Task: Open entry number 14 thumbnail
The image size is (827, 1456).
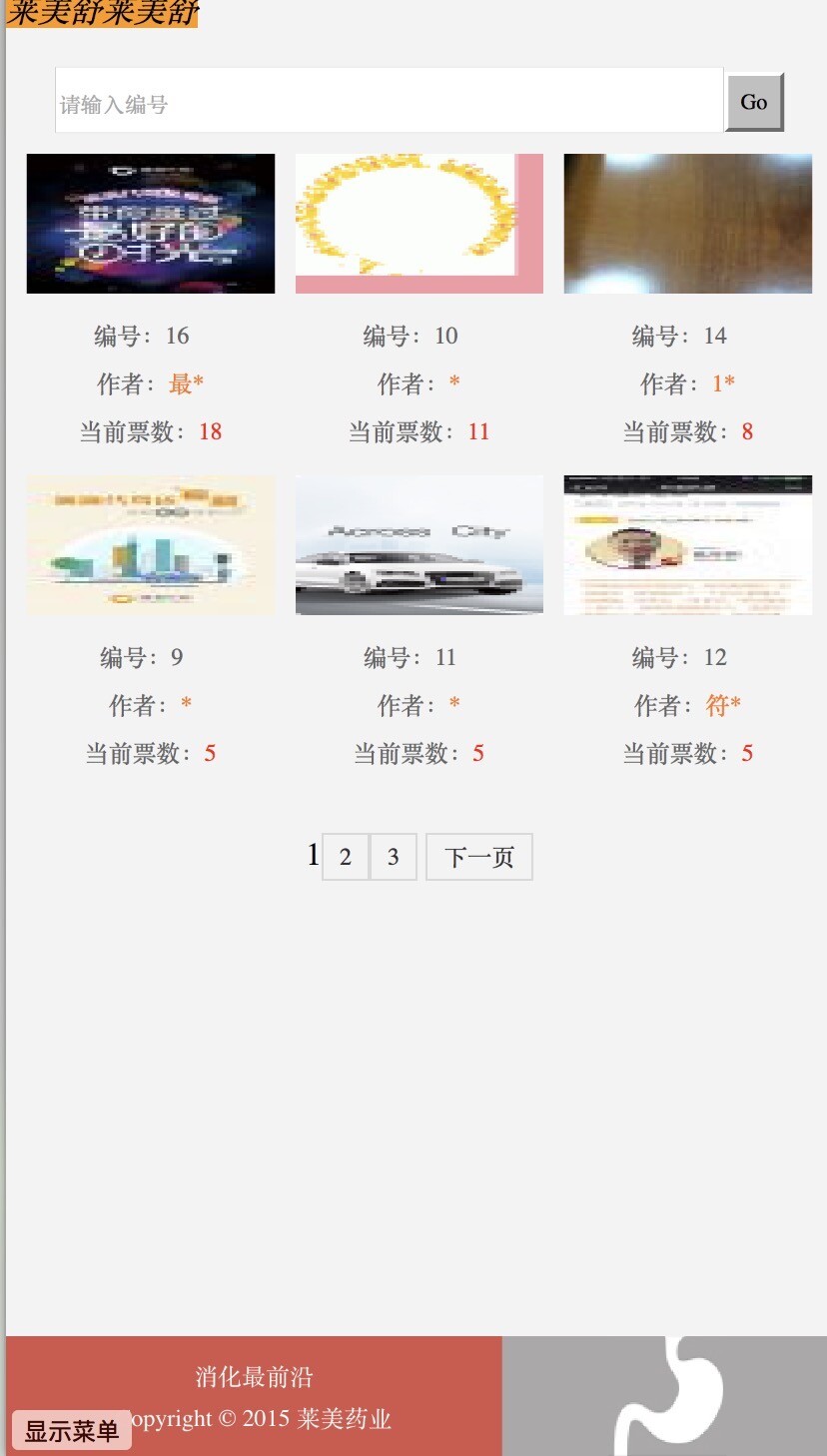Action: point(688,224)
